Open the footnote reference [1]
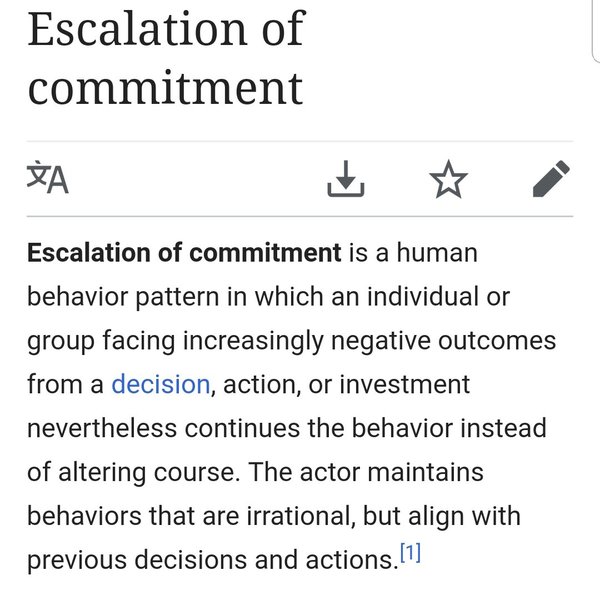This screenshot has width=600, height=600. 411,551
